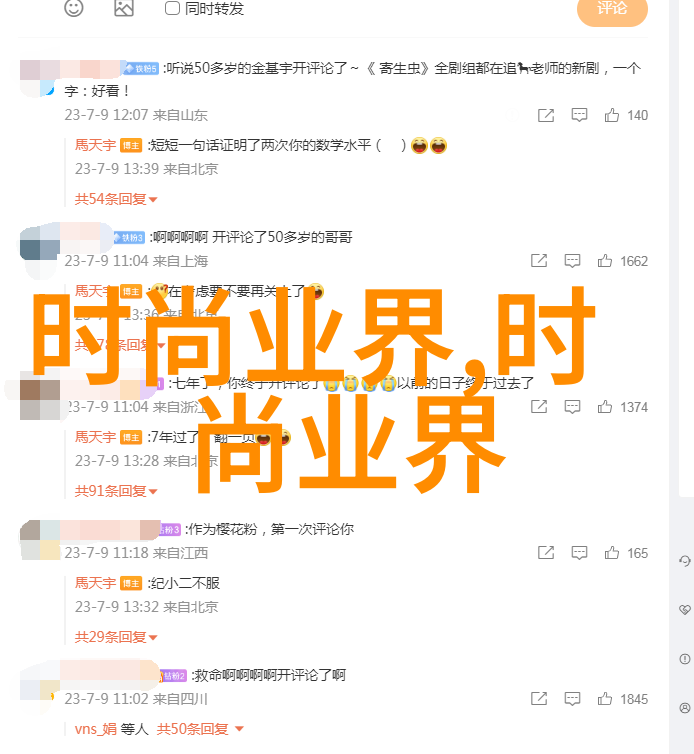This screenshot has height=754, width=694.
Task: Open the emoji picker for the comment
Action: 74,8
